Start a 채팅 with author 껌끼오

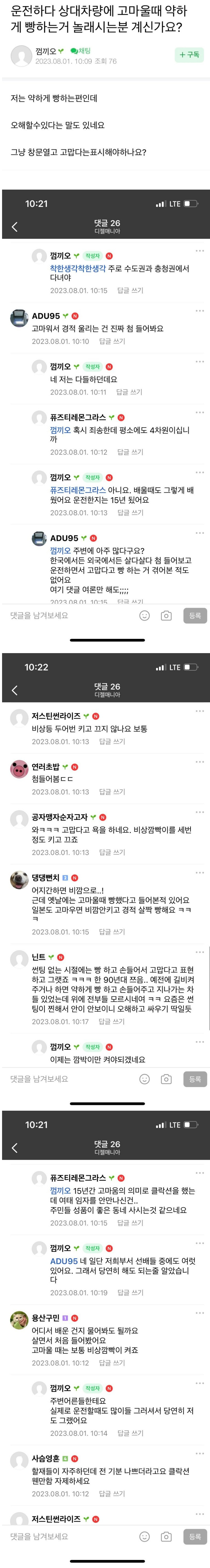pyautogui.click(x=81, y=51)
